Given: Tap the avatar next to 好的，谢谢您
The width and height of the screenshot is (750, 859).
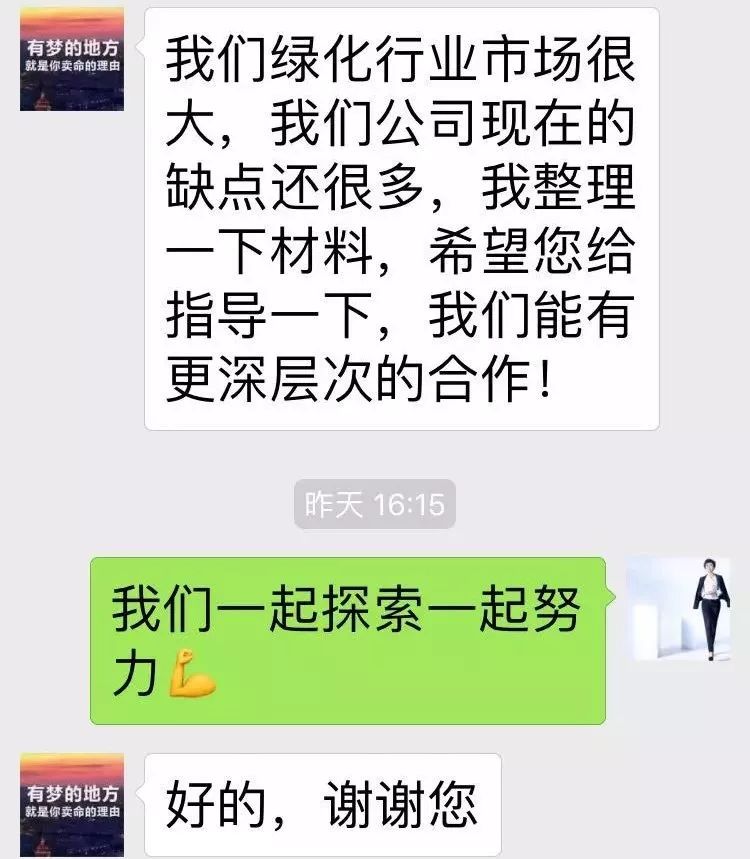Looking at the screenshot, I should tap(72, 803).
